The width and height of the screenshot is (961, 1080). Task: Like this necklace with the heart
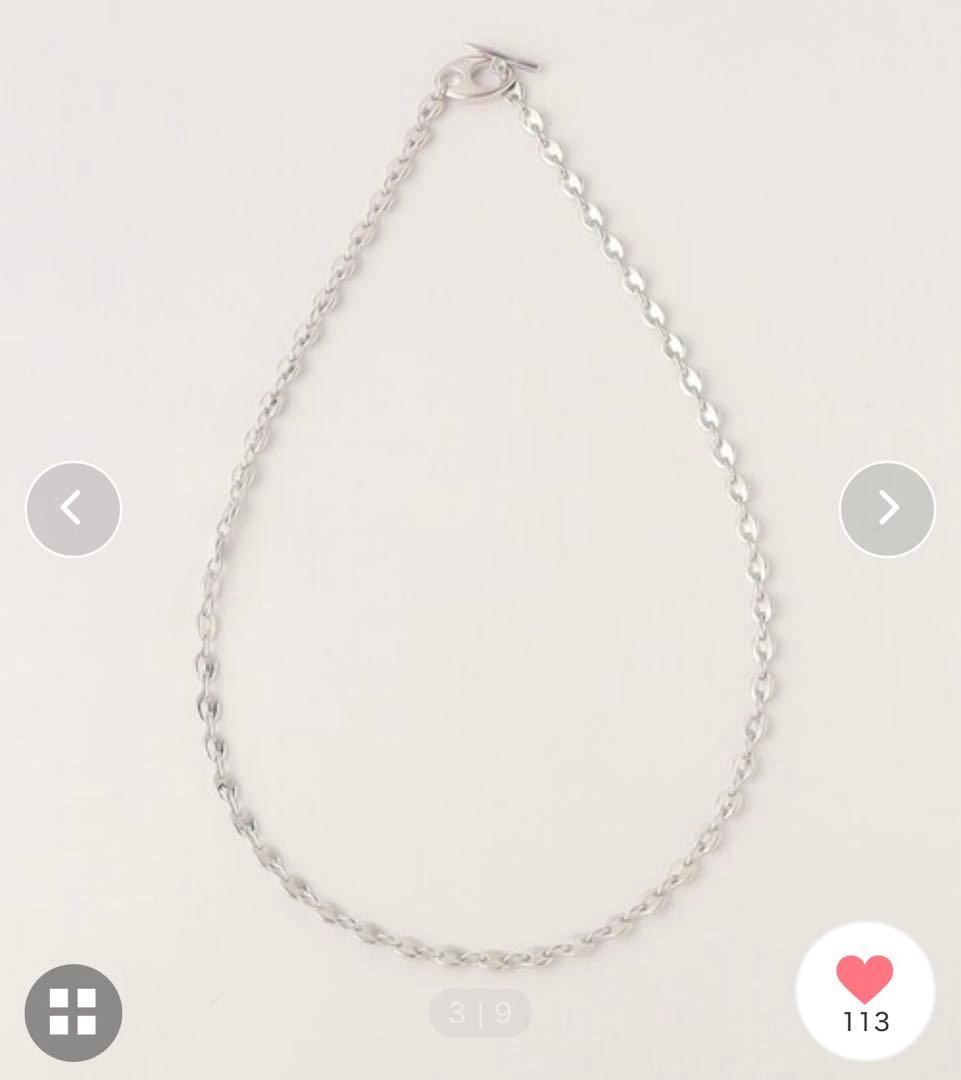pyautogui.click(x=865, y=980)
